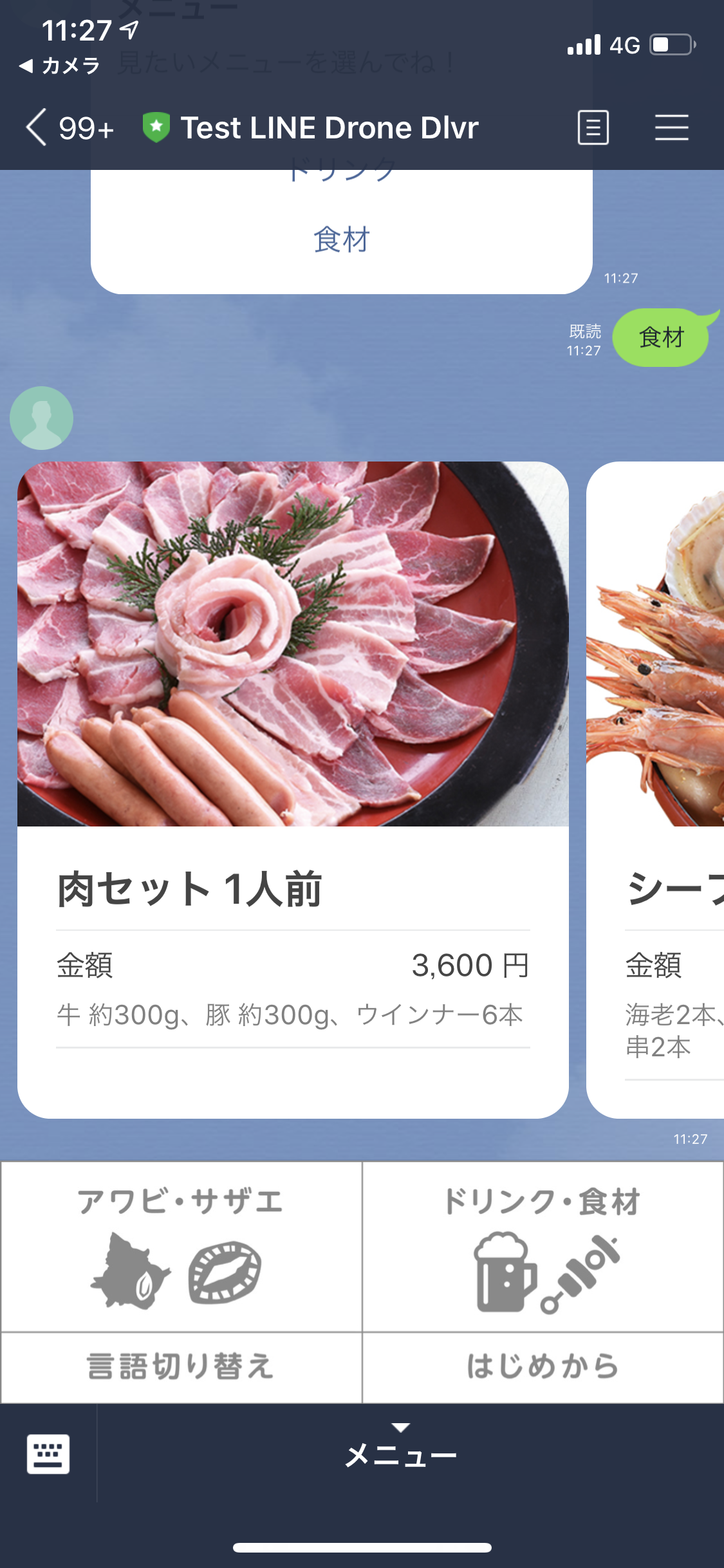
Task: Choose アワビ・サザエ in the rich menu
Action: click(x=181, y=1247)
